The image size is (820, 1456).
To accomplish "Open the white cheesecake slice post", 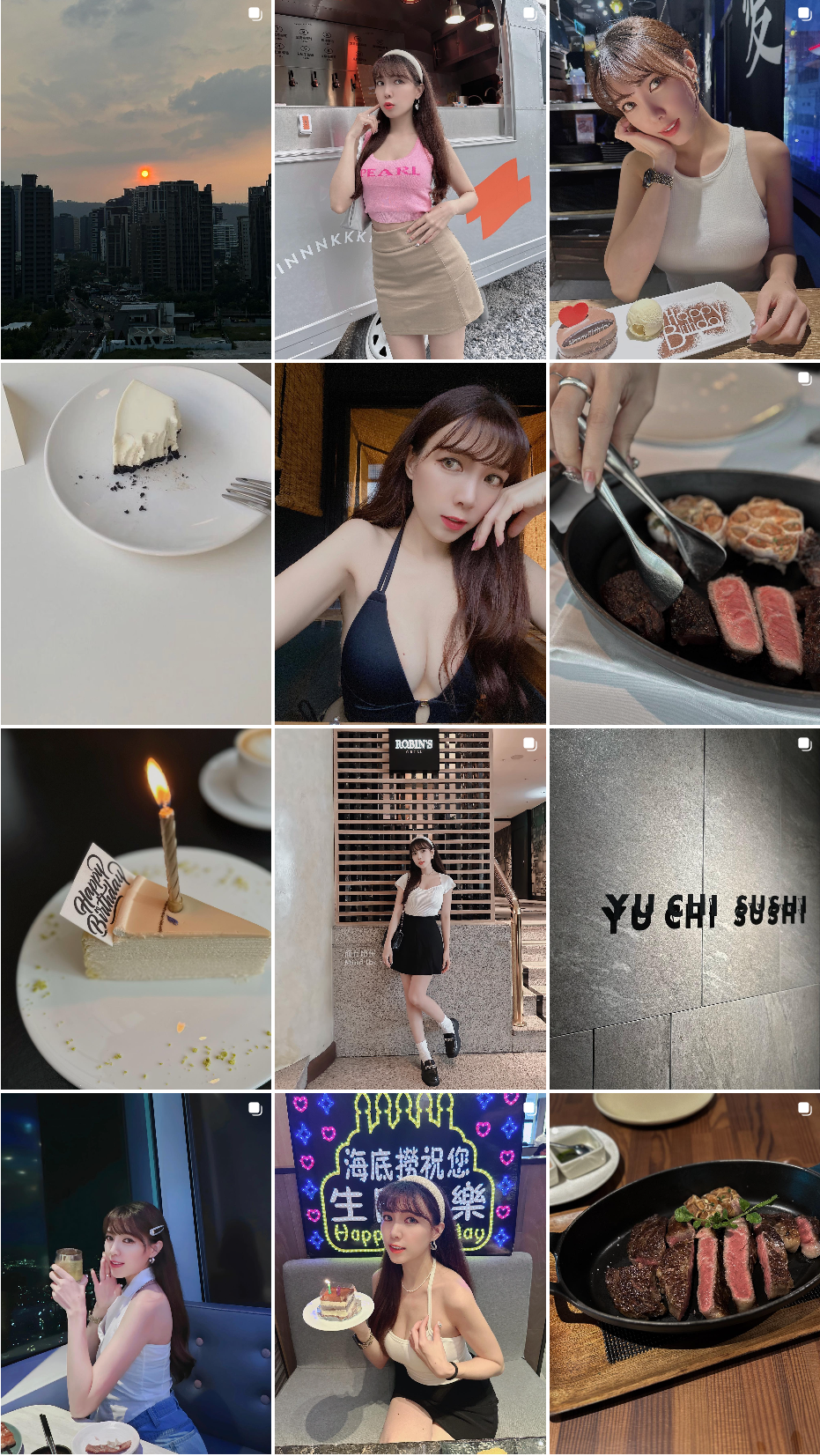I will 136,543.
